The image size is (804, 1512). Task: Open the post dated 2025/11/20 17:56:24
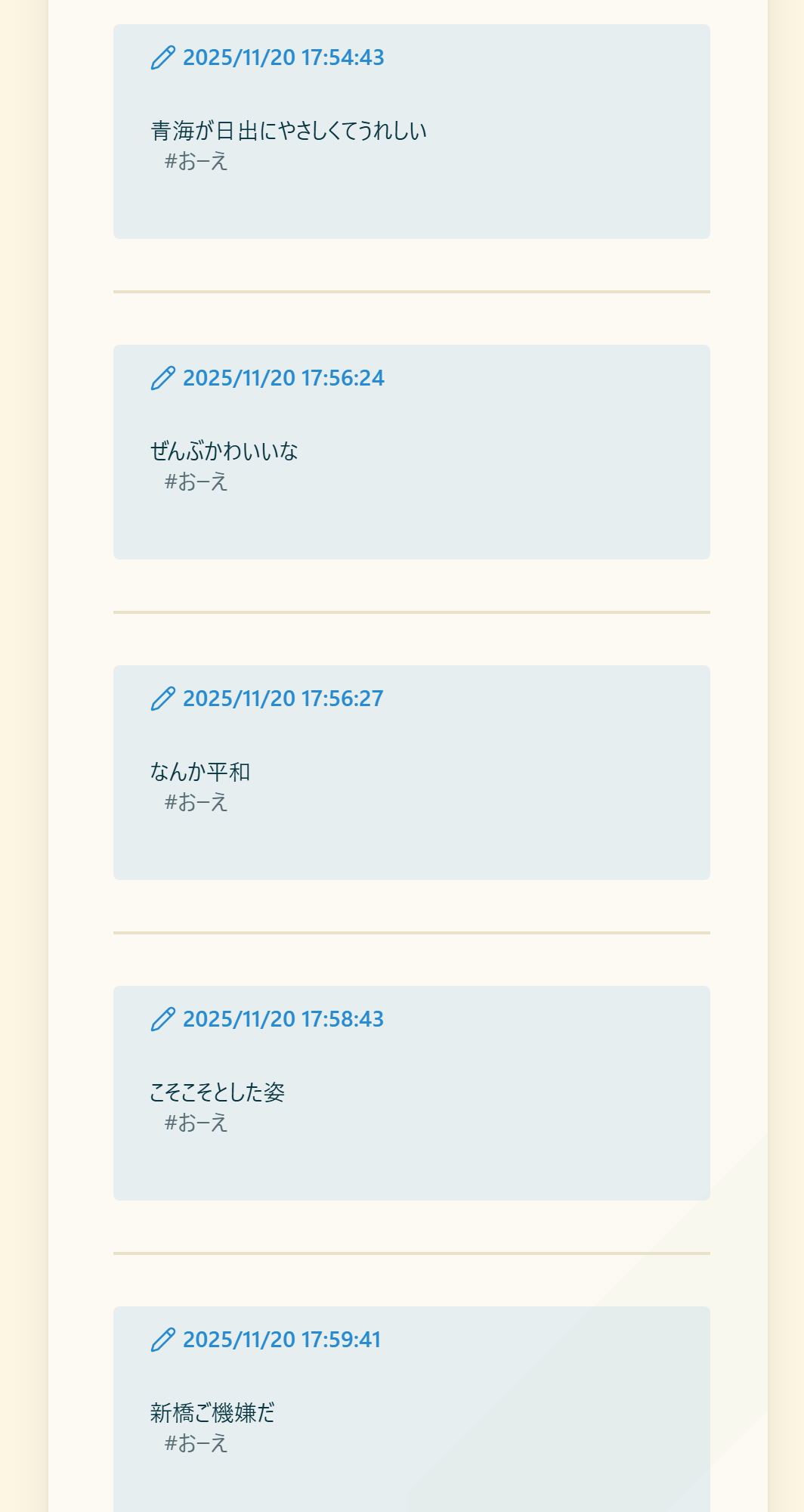[x=283, y=378]
